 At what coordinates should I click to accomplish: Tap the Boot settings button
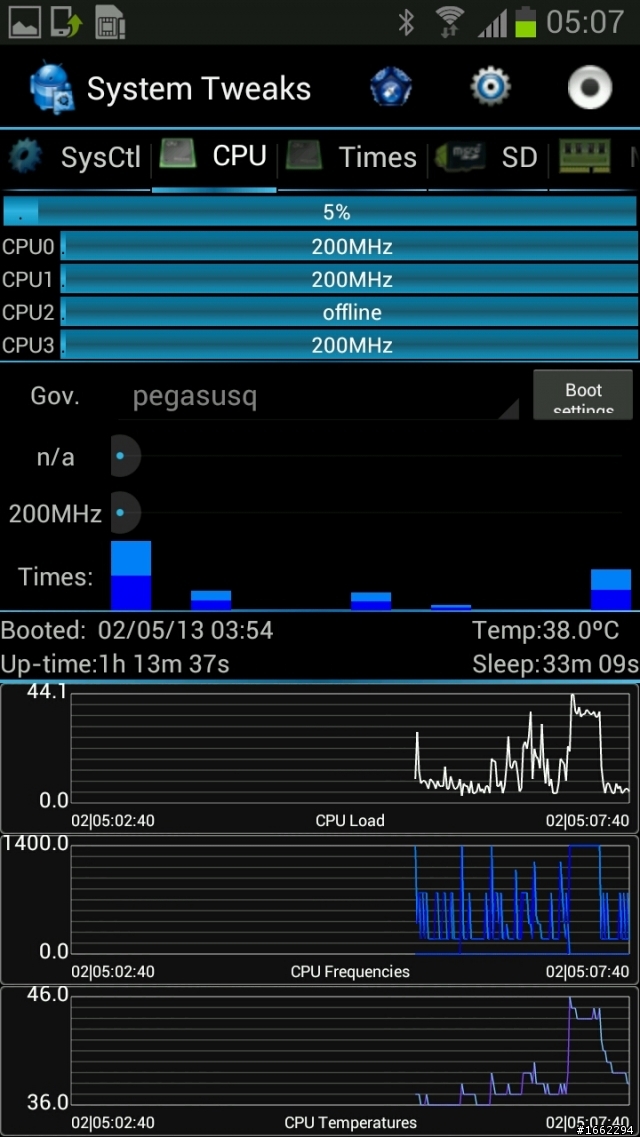(583, 394)
